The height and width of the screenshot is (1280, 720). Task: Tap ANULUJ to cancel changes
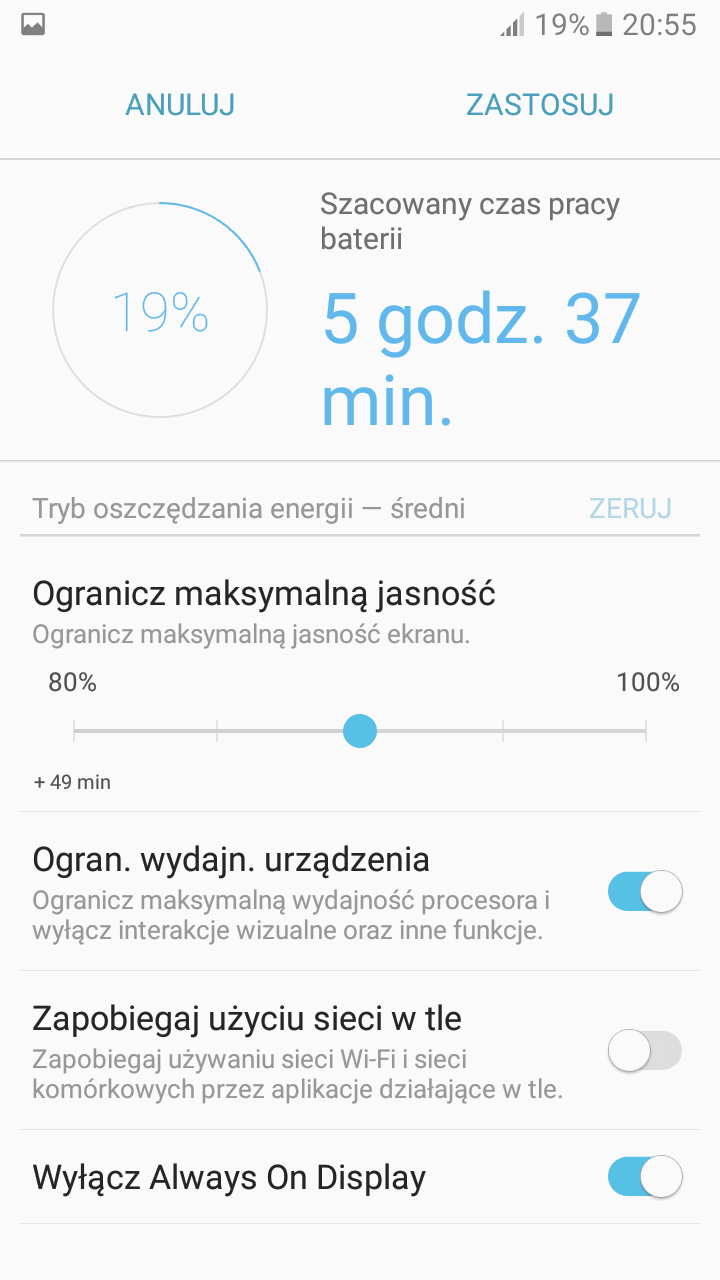pyautogui.click(x=180, y=104)
